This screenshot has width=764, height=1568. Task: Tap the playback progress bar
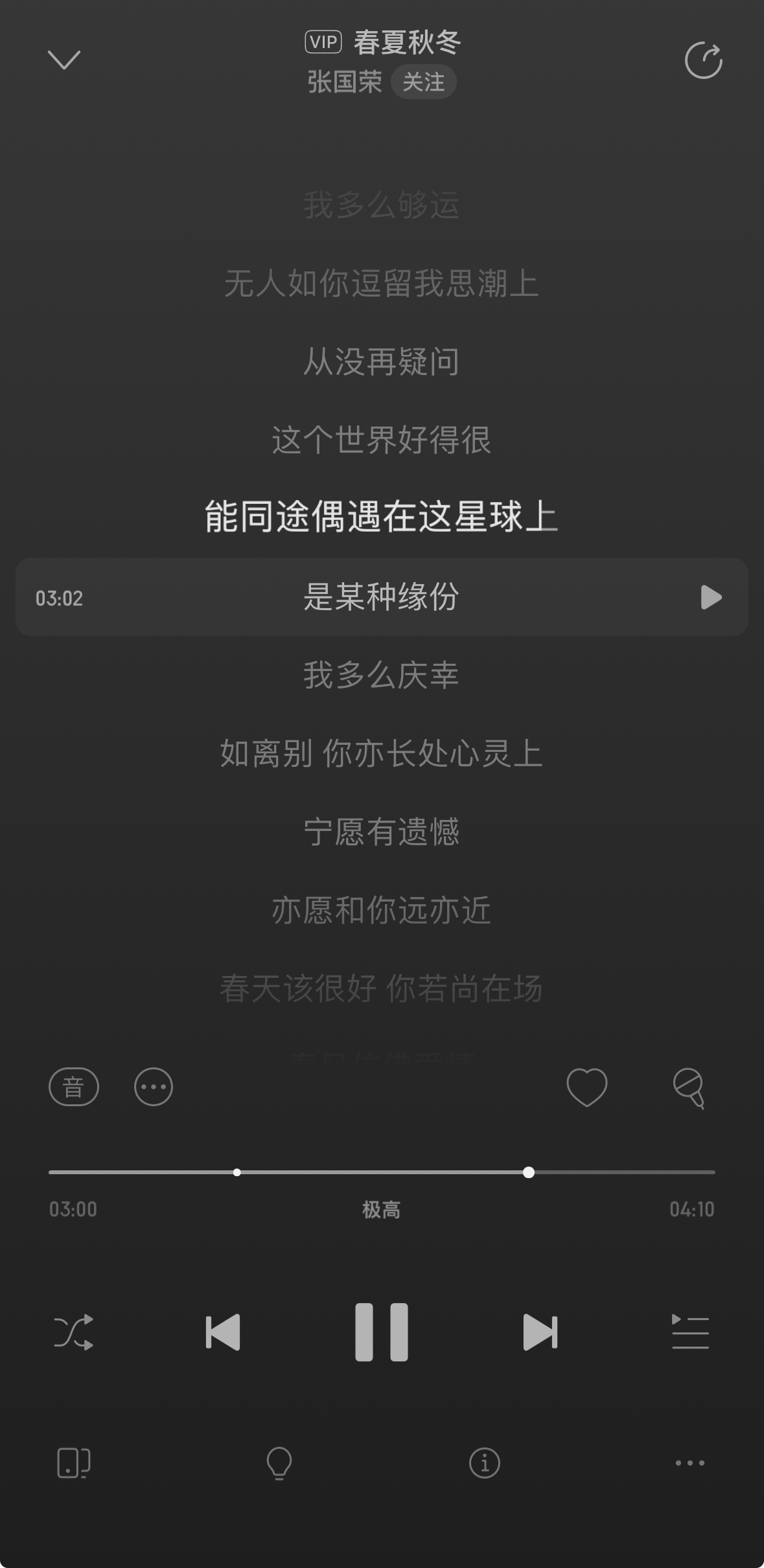tap(382, 1172)
